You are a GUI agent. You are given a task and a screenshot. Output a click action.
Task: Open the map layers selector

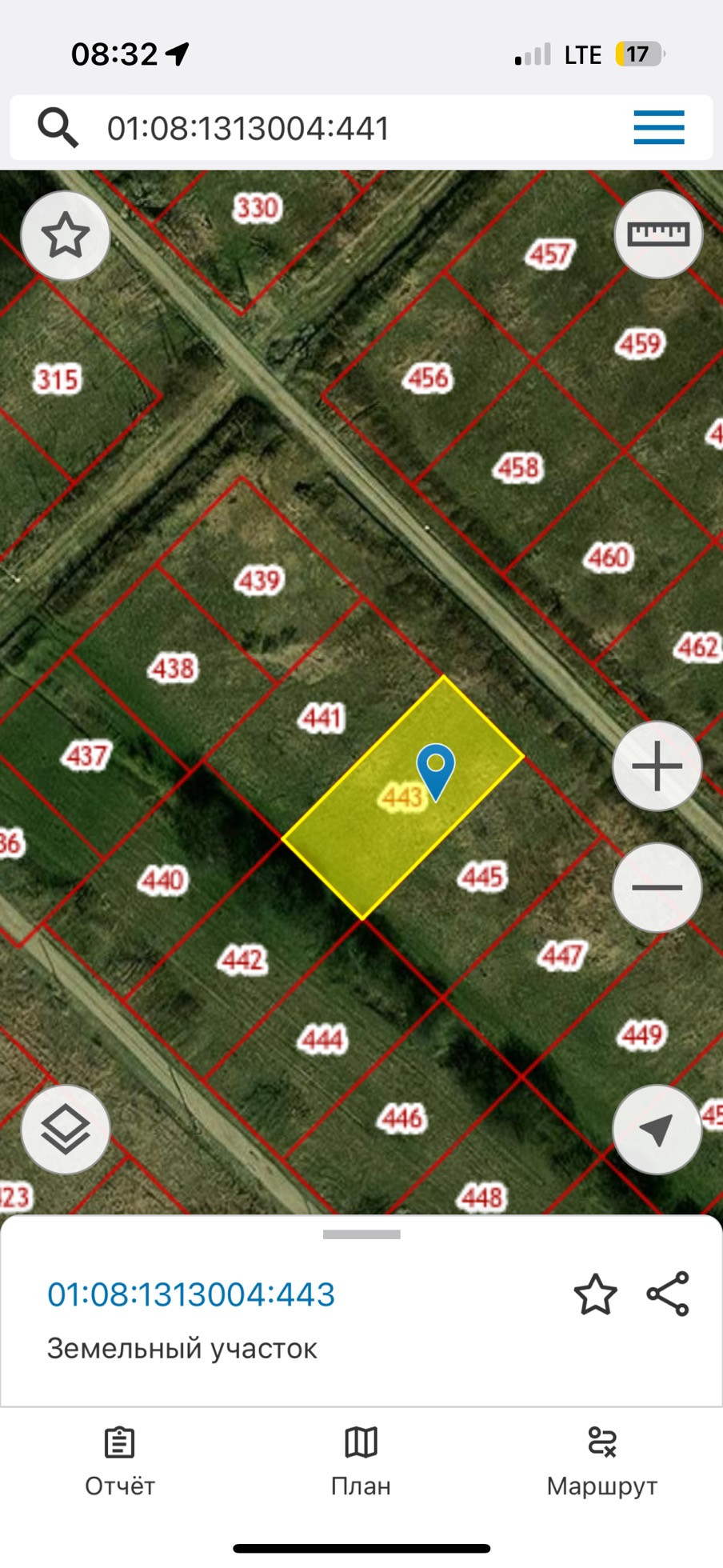point(65,1130)
